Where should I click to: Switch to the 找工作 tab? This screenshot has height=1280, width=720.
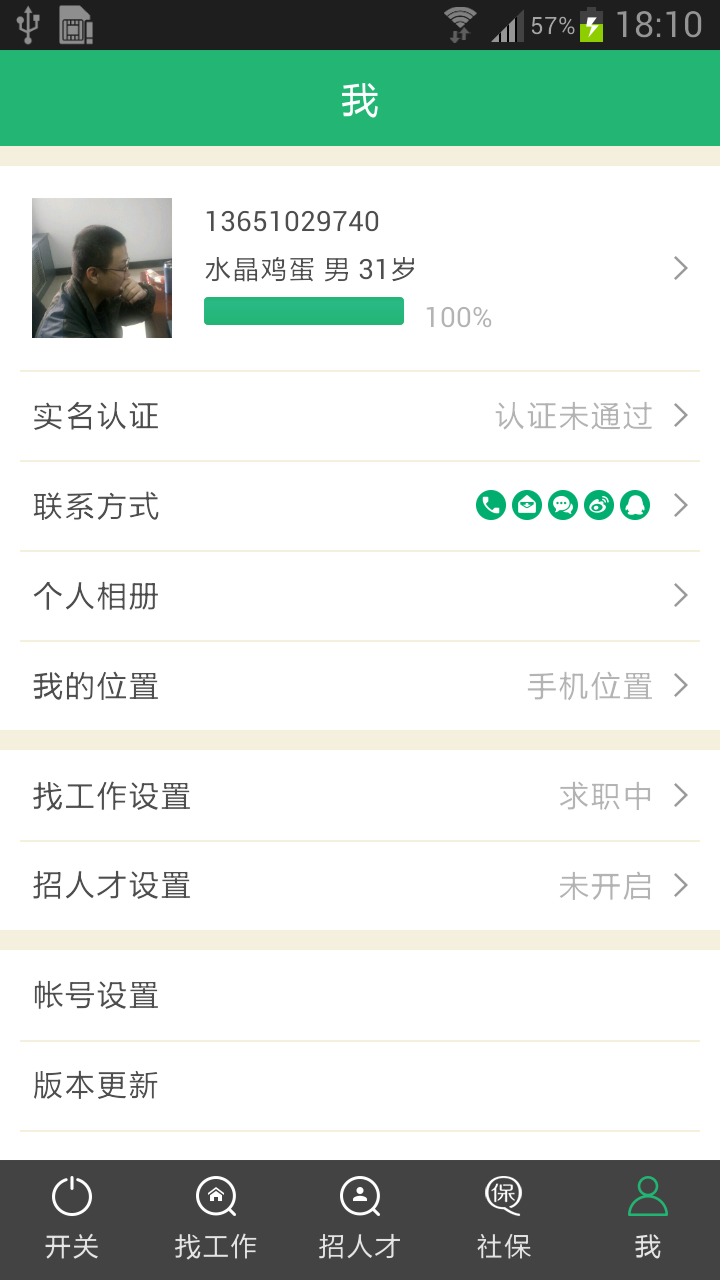[216, 1218]
